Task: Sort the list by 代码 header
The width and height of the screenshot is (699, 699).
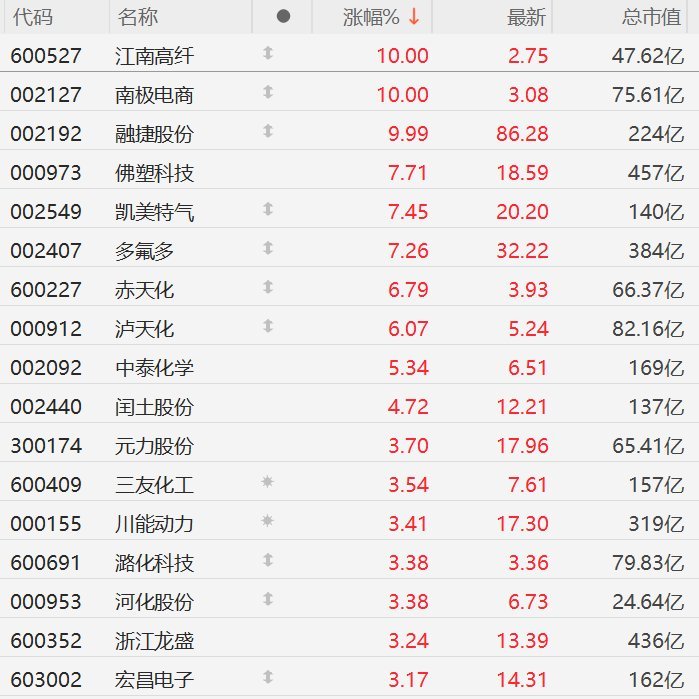Action: coord(33,17)
